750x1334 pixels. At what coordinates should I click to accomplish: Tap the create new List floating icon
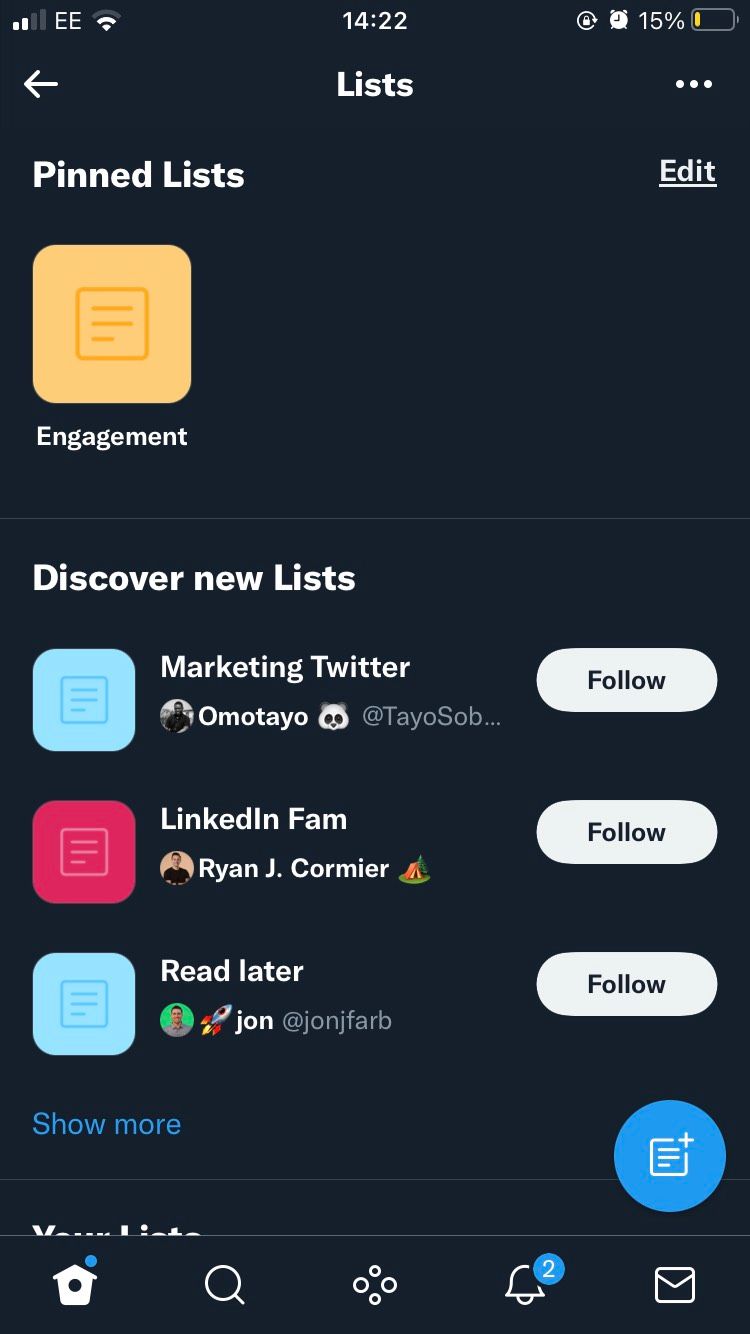point(670,1156)
